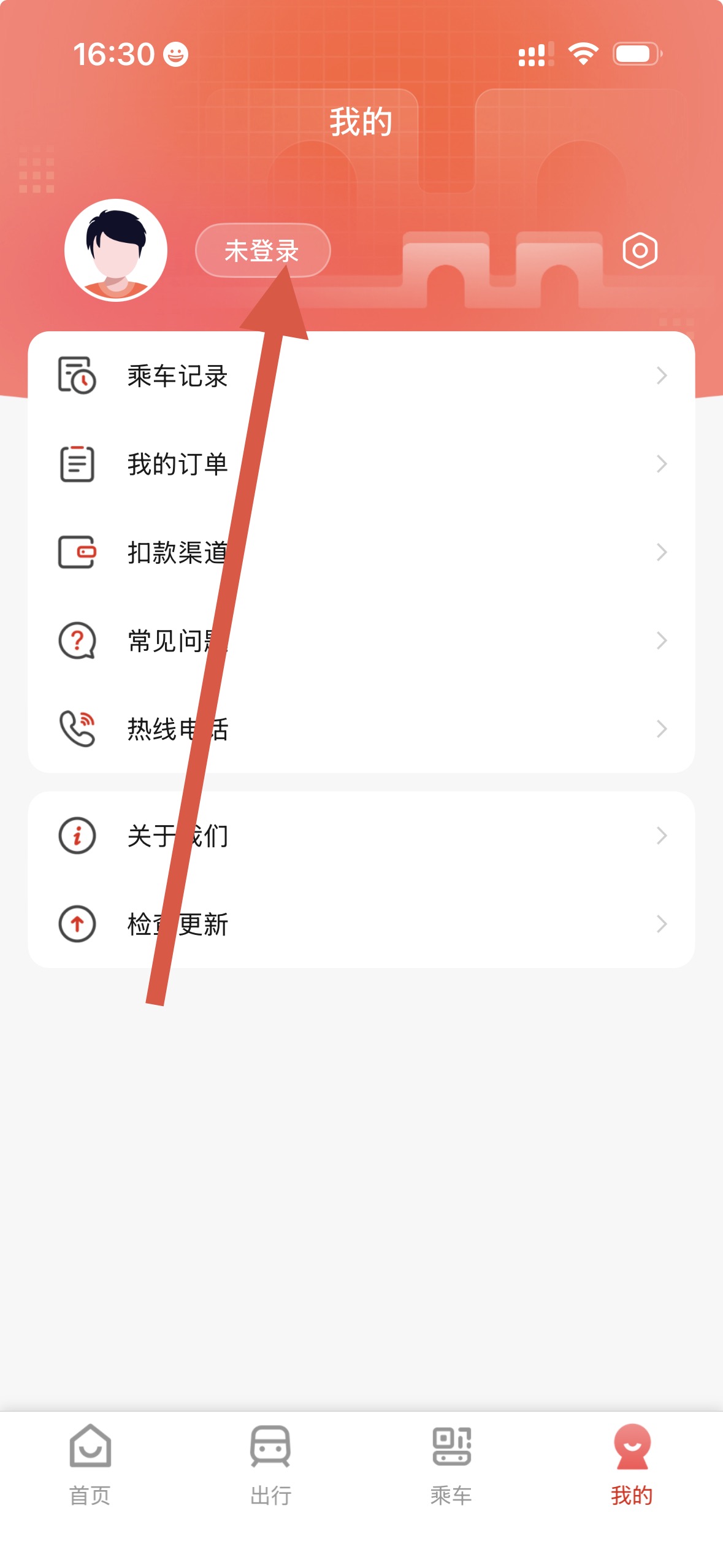Open 常见问题 FAQ row

tap(361, 640)
